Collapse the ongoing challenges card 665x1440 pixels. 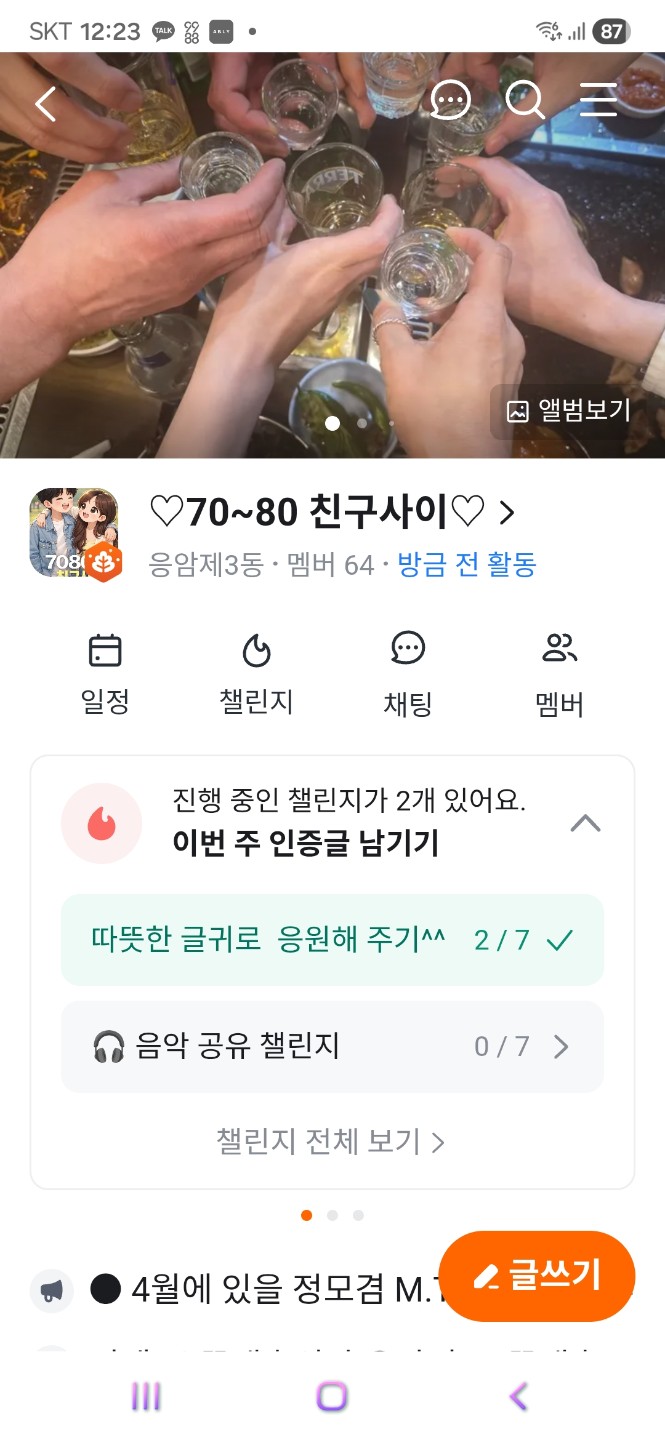pos(585,824)
